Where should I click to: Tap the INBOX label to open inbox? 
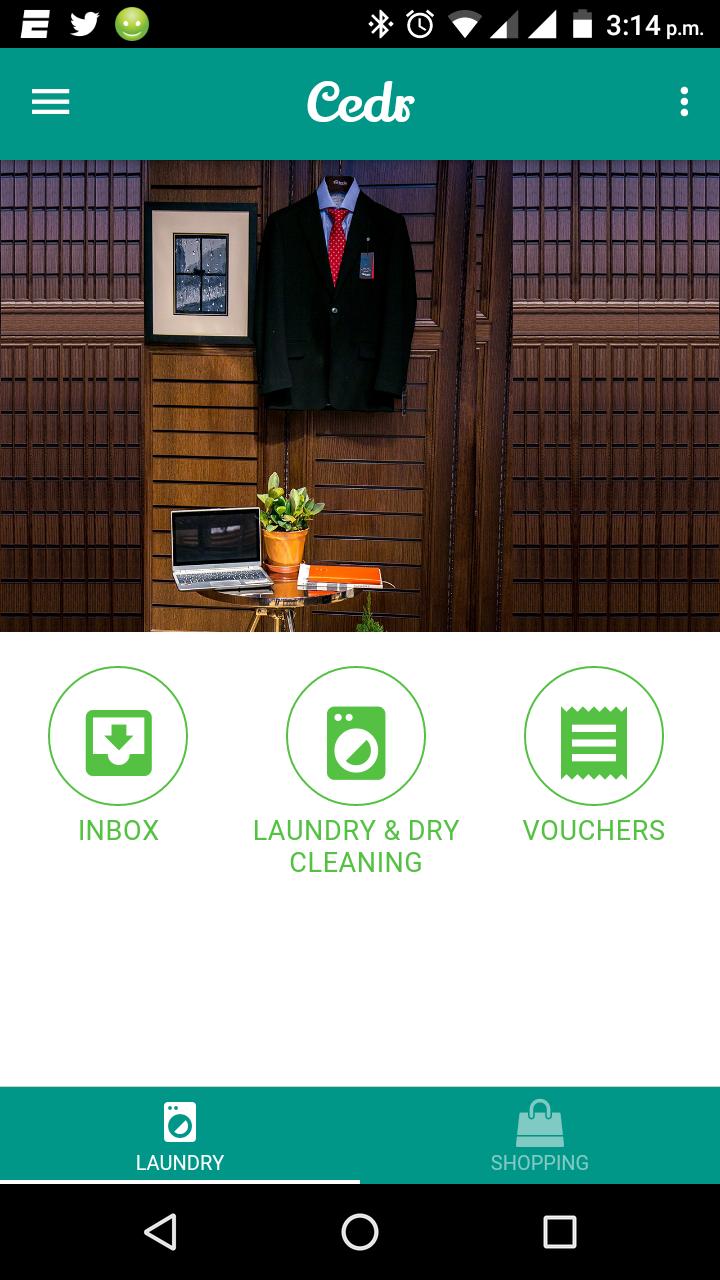(118, 830)
